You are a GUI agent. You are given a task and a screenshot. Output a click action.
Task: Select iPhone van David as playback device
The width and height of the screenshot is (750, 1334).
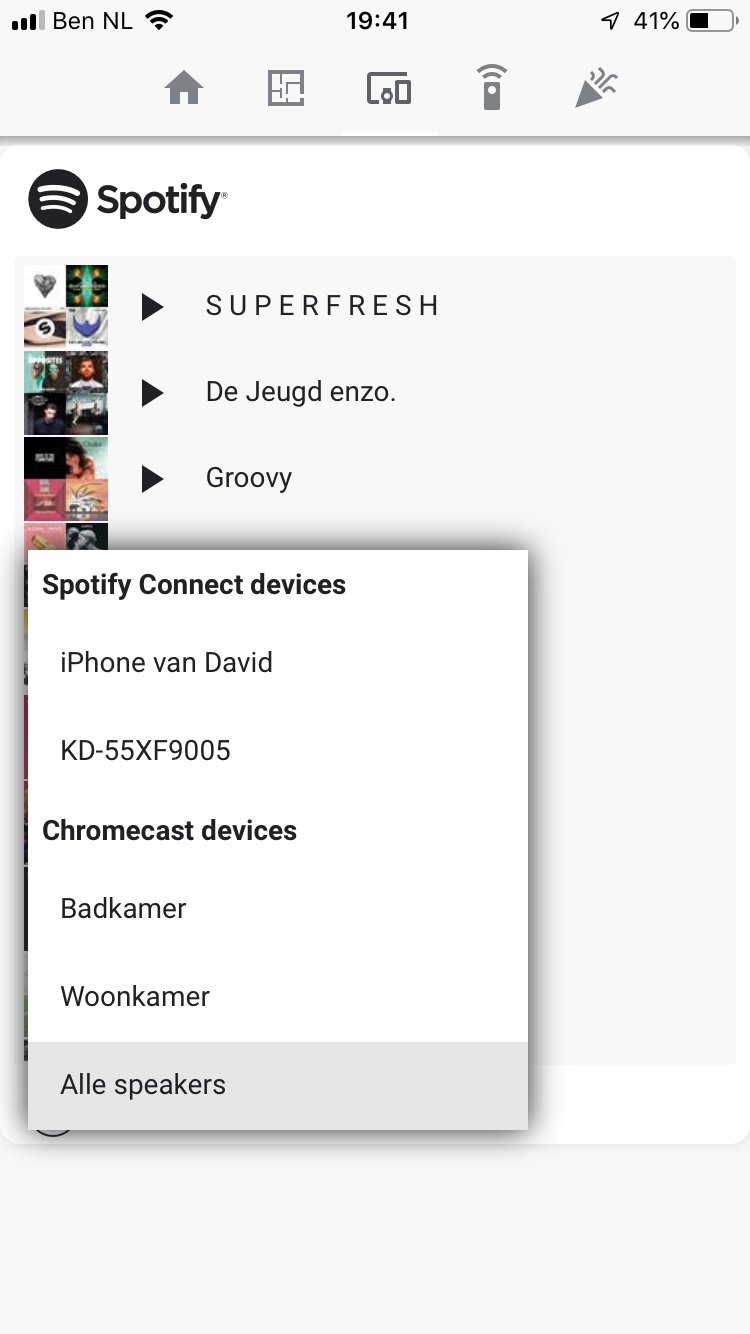[166, 662]
